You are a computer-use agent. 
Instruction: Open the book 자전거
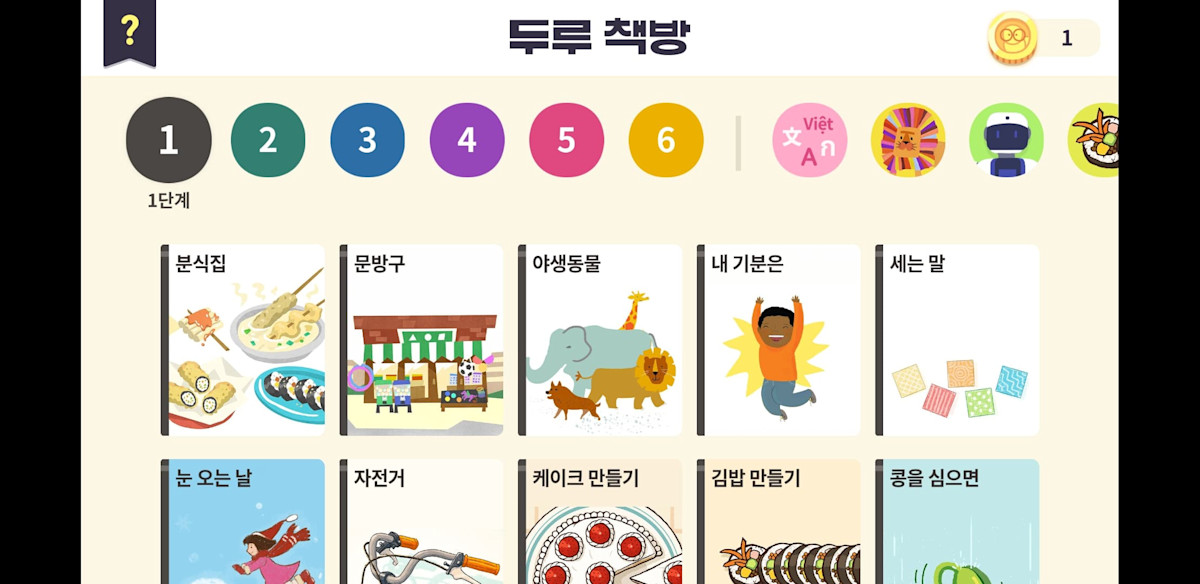422,522
